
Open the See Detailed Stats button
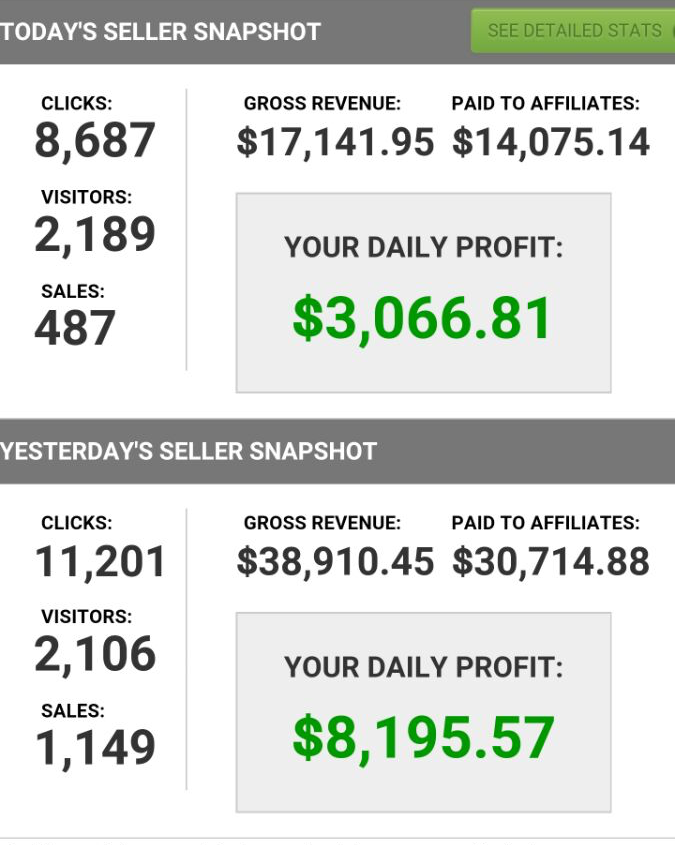[574, 31]
